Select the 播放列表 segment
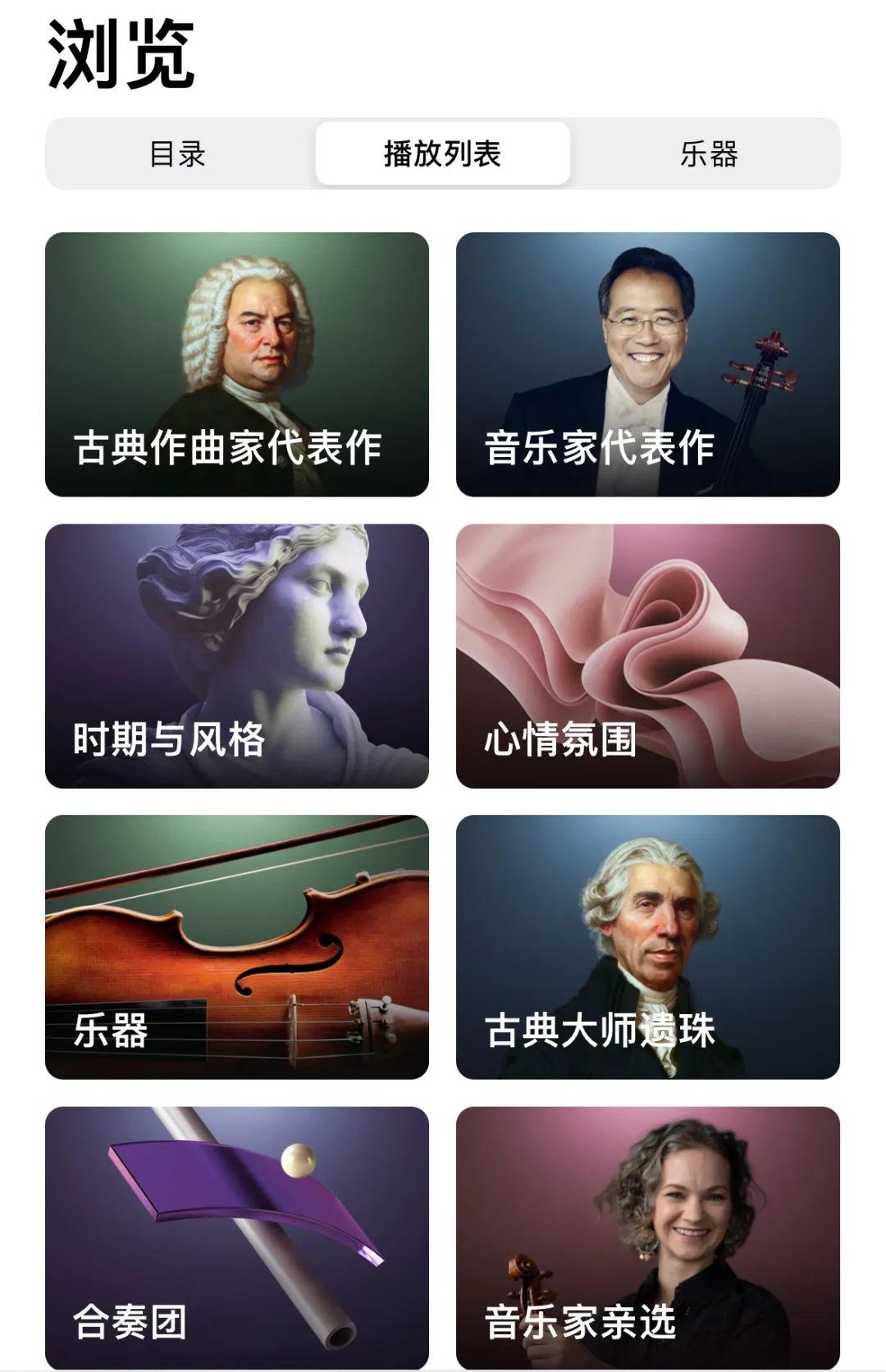The height and width of the screenshot is (1372, 886). (442, 153)
